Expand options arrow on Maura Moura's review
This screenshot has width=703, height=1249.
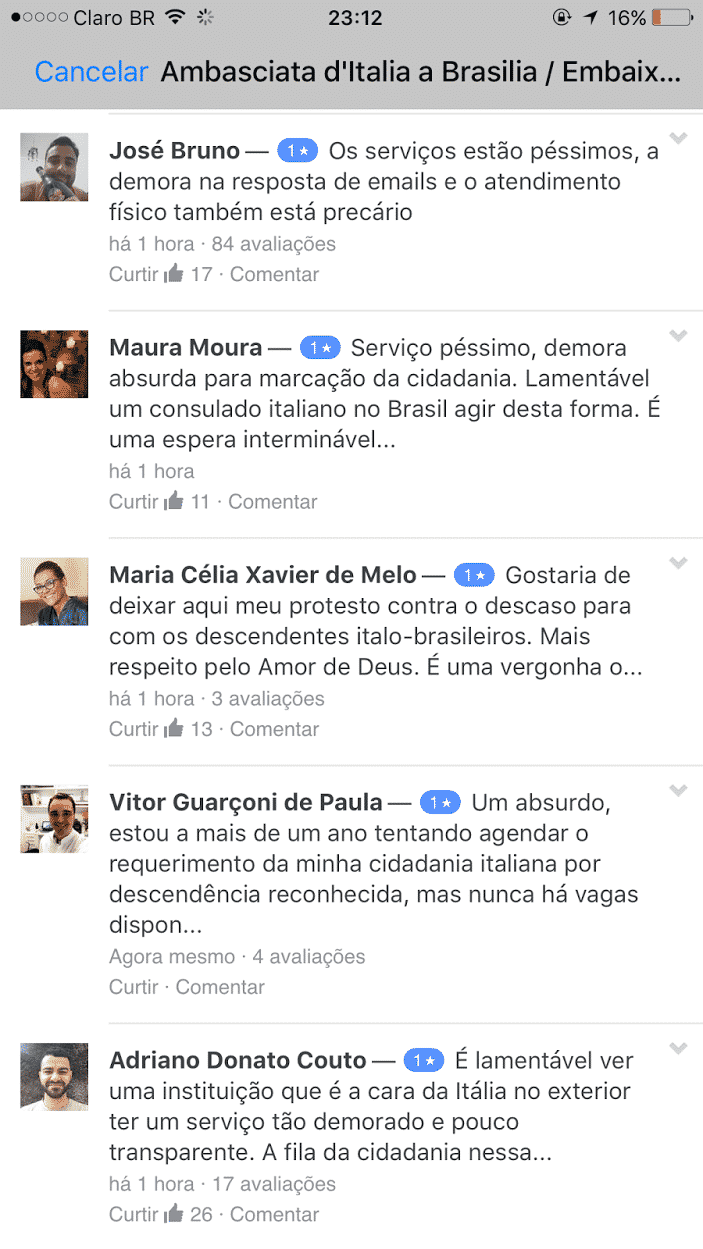pyautogui.click(x=679, y=336)
